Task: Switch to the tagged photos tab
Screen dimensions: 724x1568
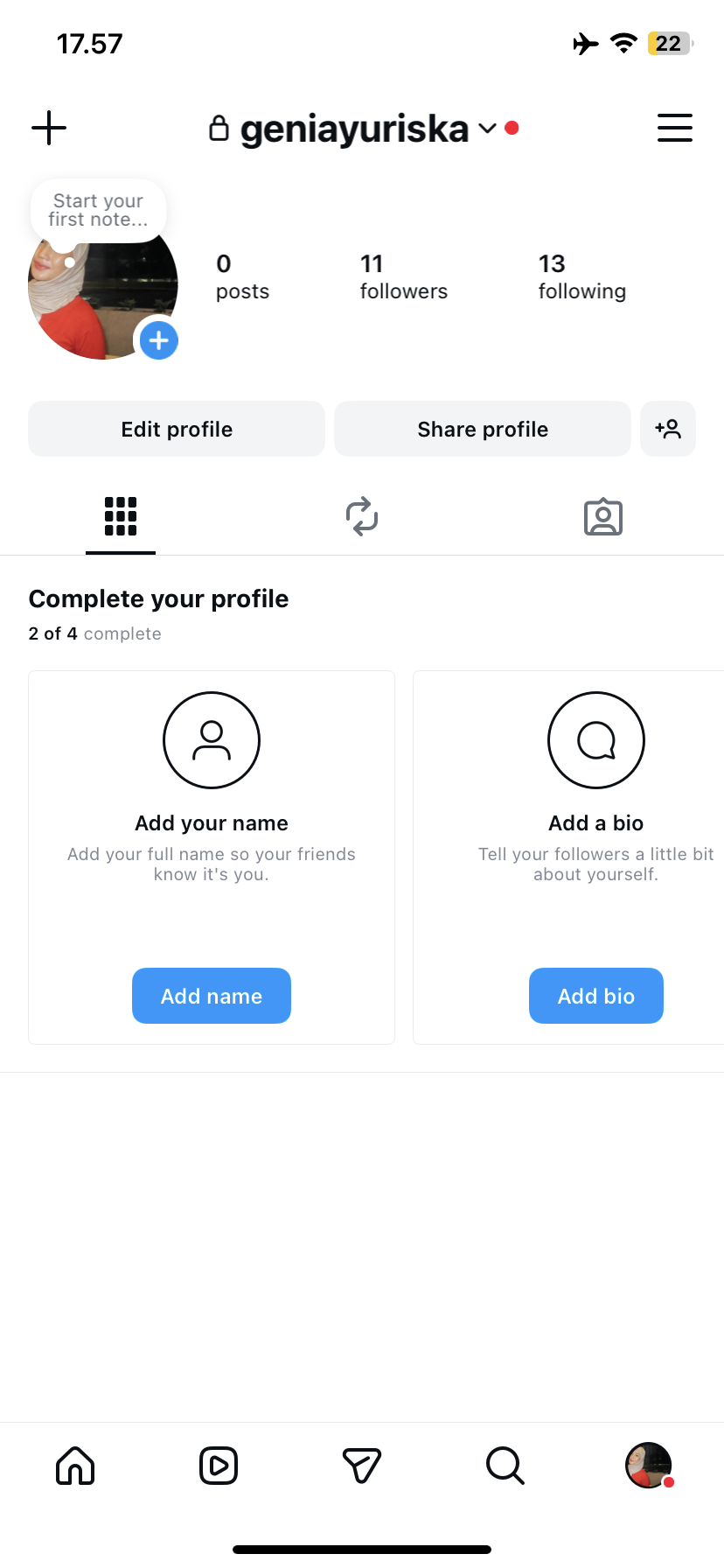Action: 603,516
